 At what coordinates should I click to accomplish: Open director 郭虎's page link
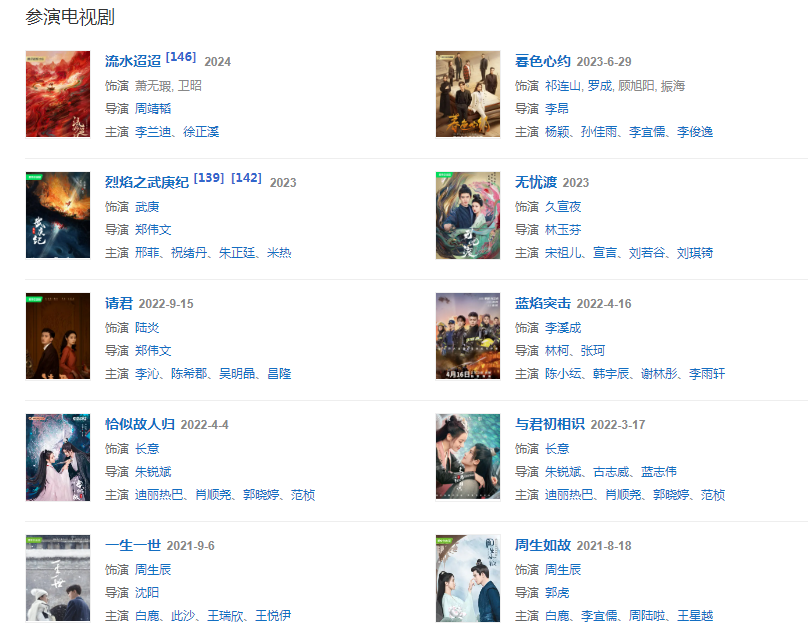557,593
